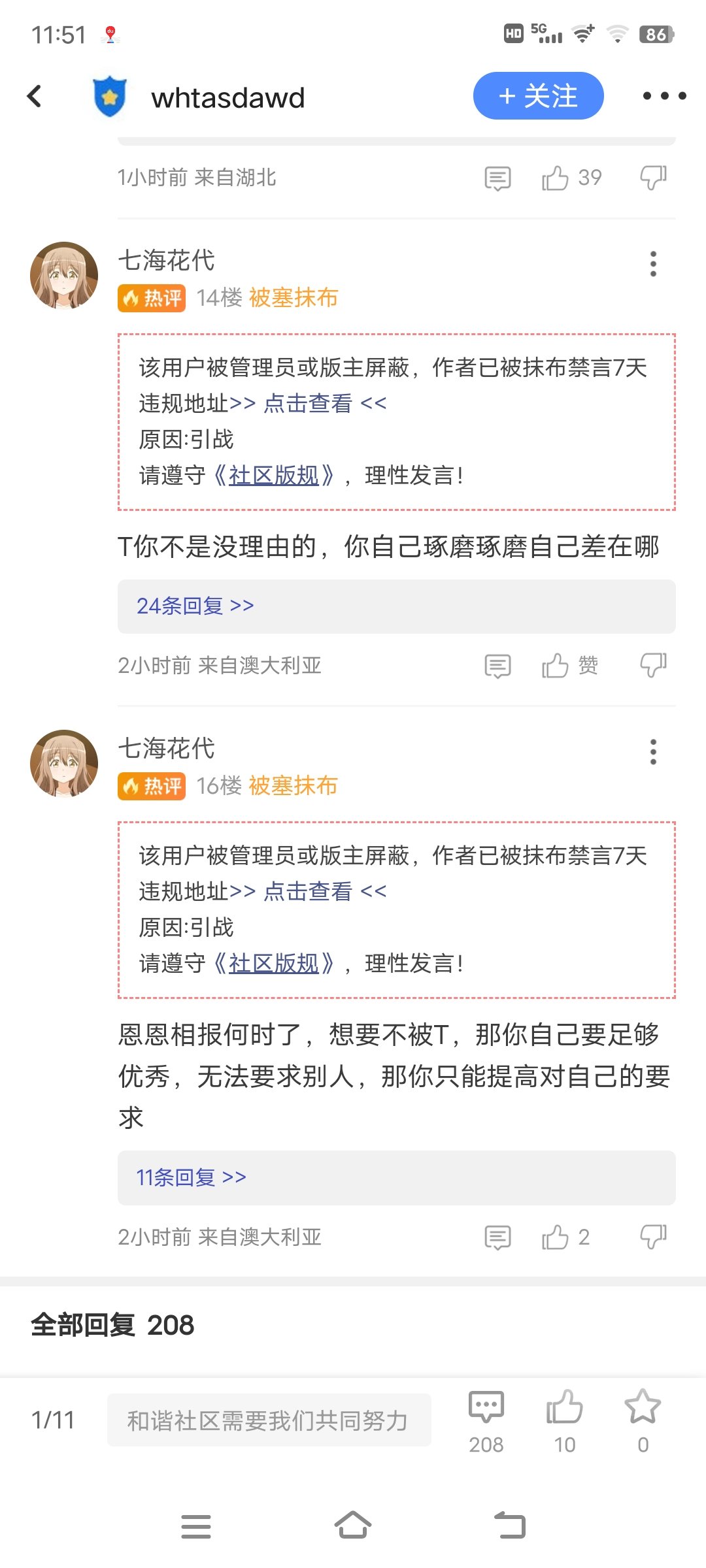Like the 16楼 comment with 2 likes
Image resolution: width=706 pixels, height=1568 pixels.
click(x=556, y=1237)
